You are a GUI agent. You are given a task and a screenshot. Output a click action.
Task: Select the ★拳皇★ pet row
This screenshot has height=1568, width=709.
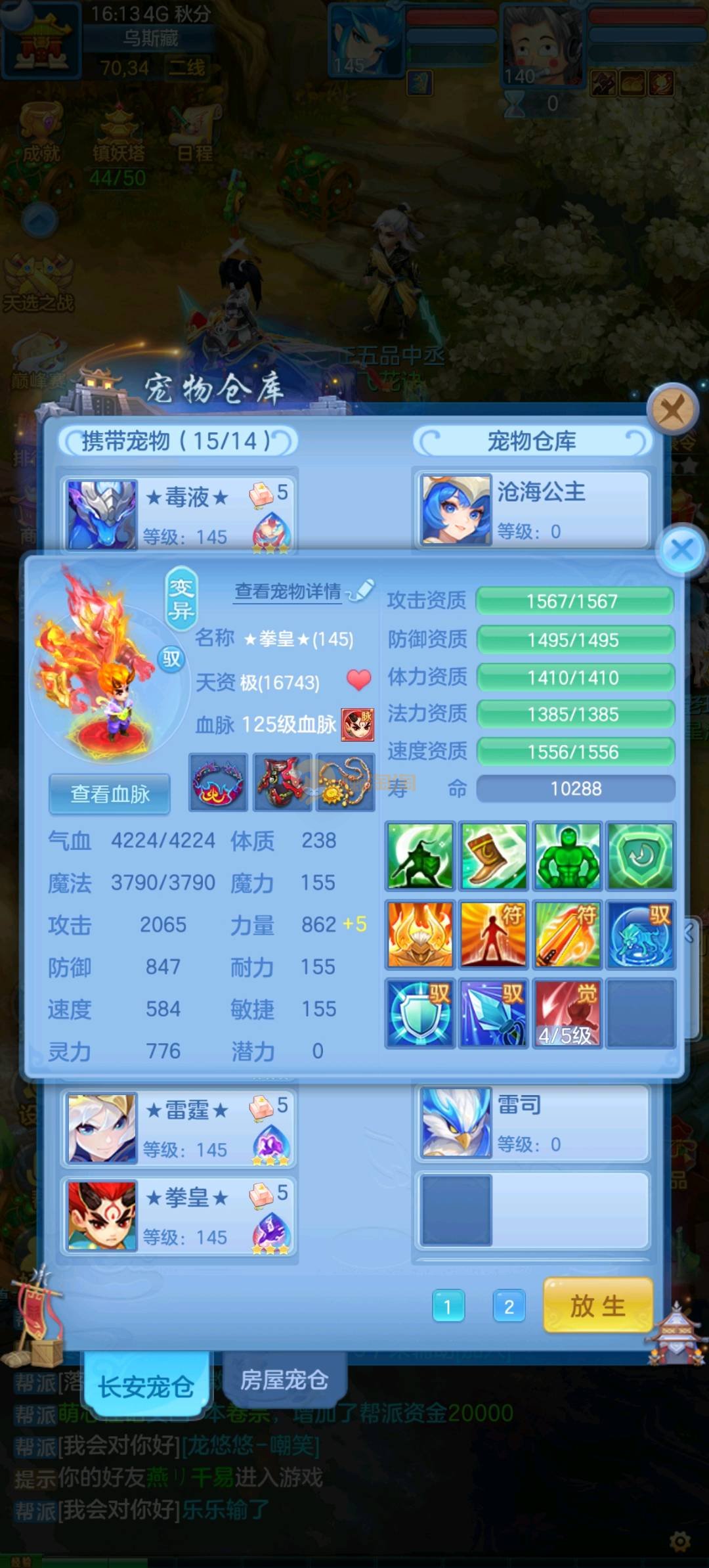pyautogui.click(x=179, y=1216)
